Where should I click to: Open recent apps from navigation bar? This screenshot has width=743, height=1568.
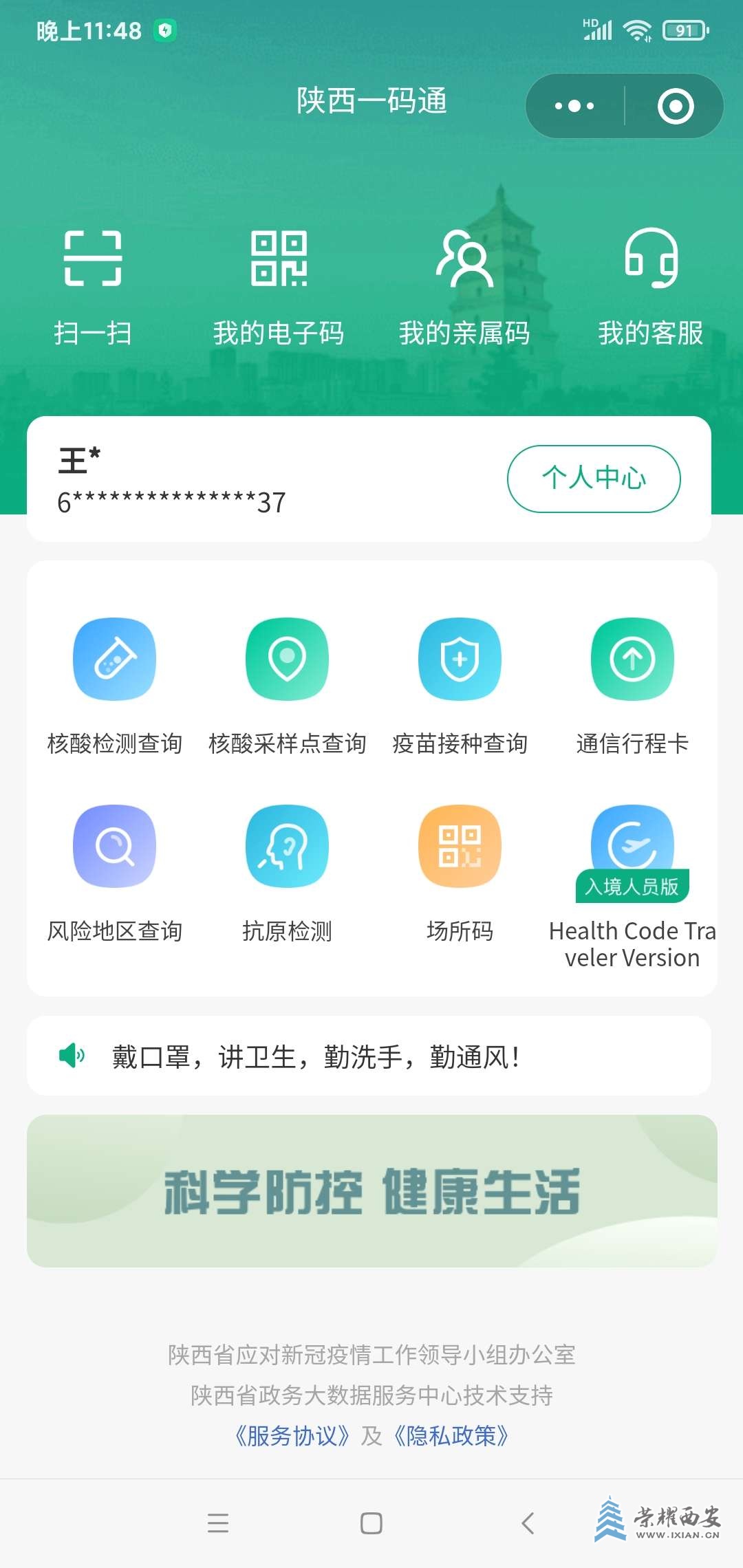tap(217, 1523)
